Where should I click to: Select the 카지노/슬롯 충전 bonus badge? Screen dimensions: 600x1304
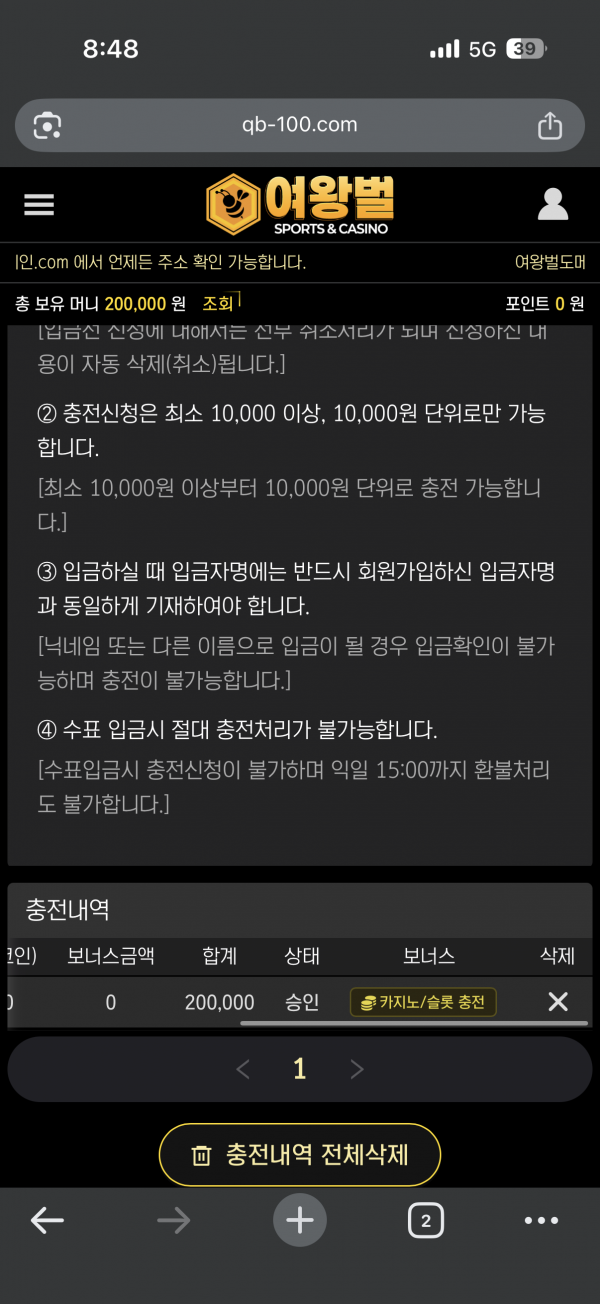(423, 1002)
